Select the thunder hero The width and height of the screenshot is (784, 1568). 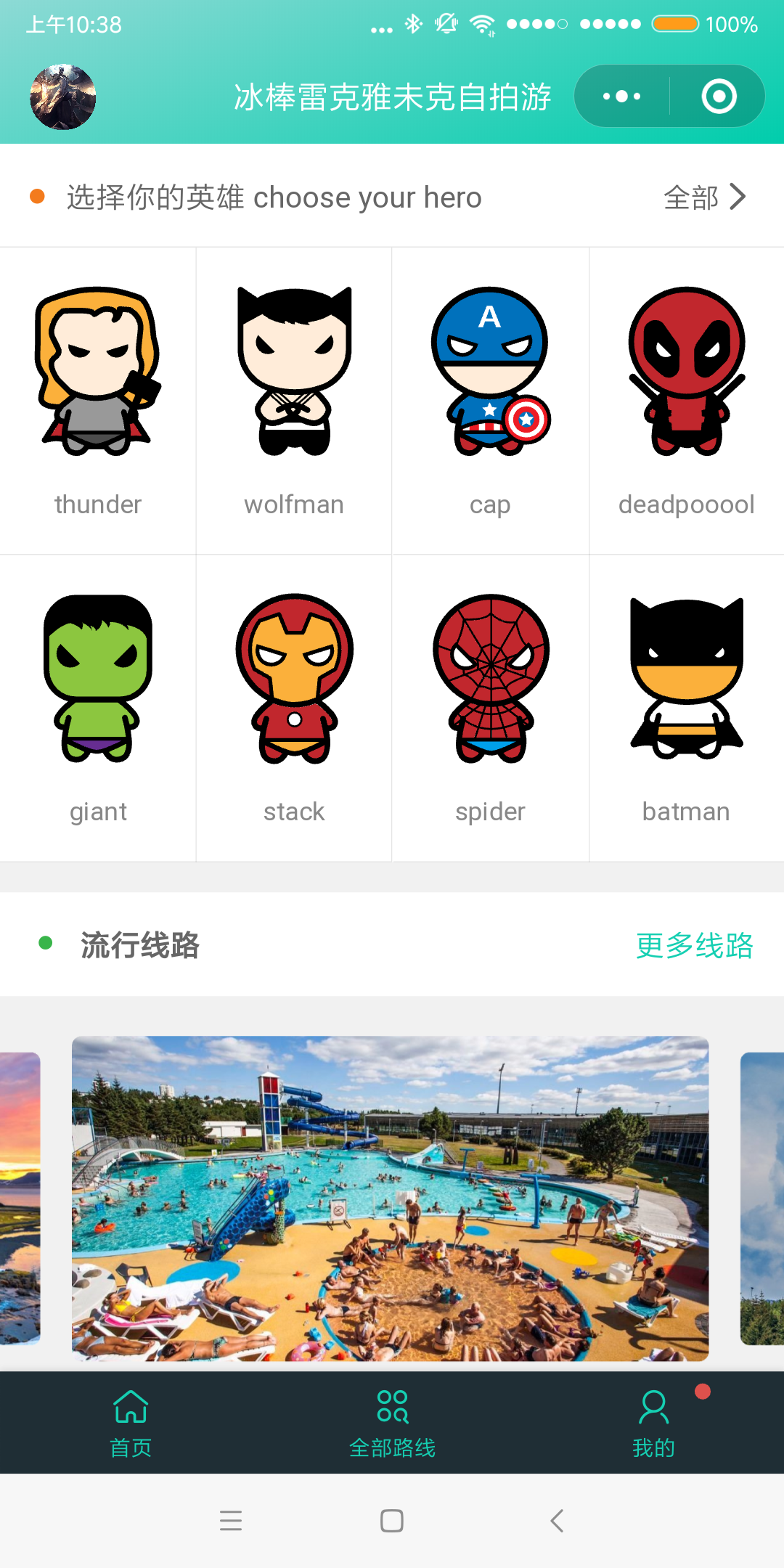[98, 401]
